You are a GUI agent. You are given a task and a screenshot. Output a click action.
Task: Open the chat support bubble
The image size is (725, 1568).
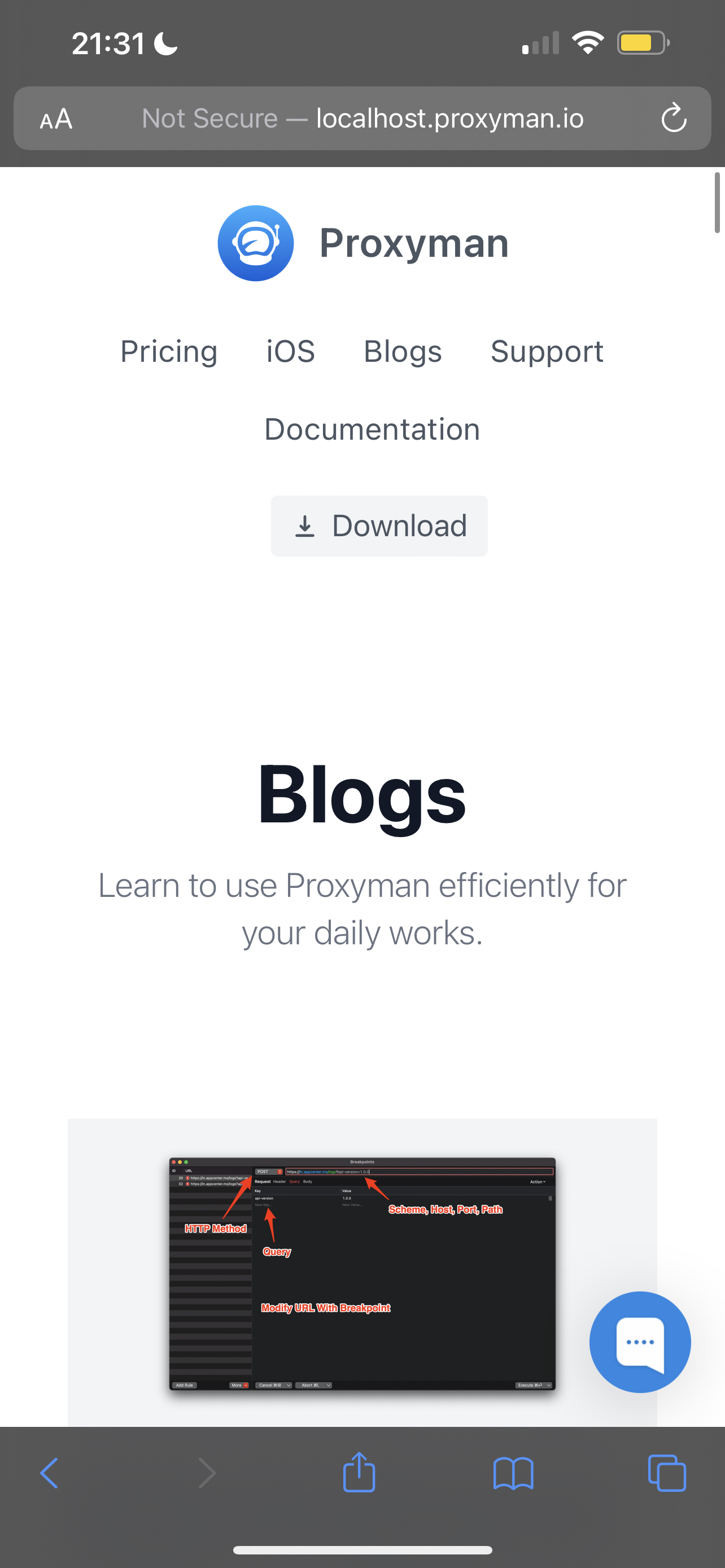640,1342
